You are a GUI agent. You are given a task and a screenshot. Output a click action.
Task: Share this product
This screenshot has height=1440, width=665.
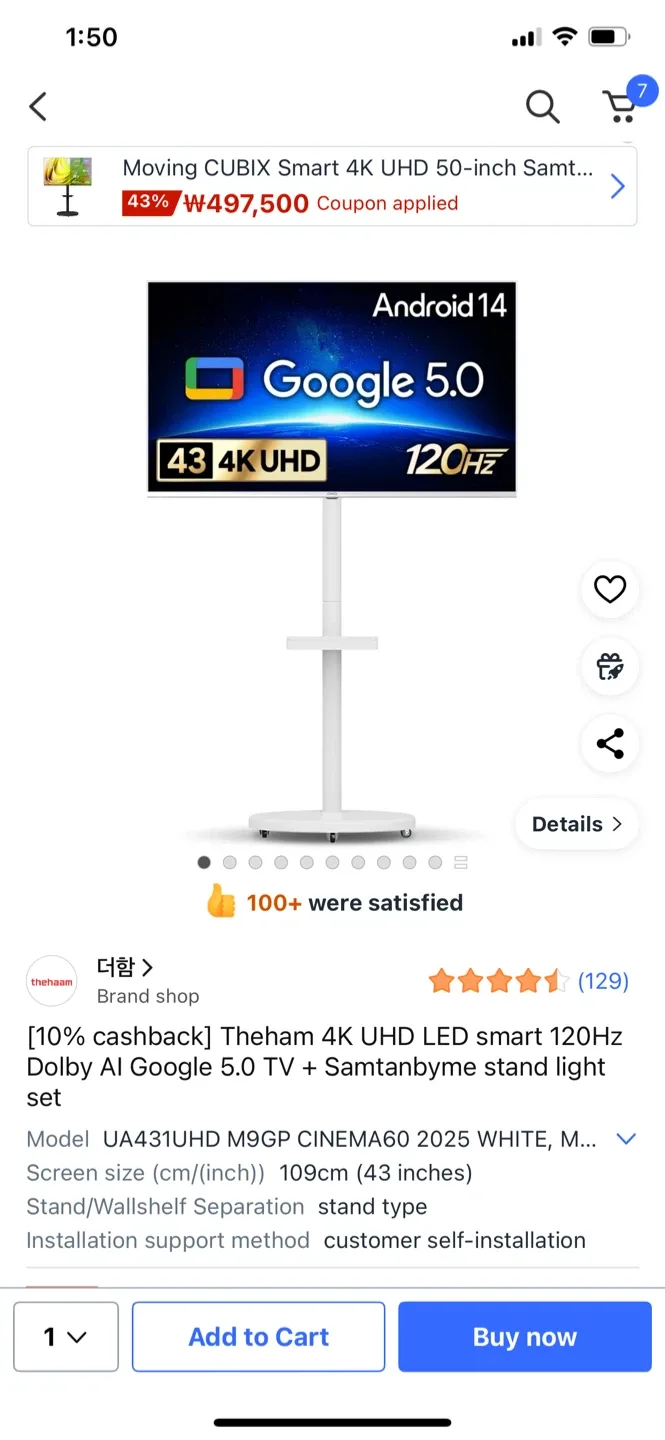[x=609, y=743]
